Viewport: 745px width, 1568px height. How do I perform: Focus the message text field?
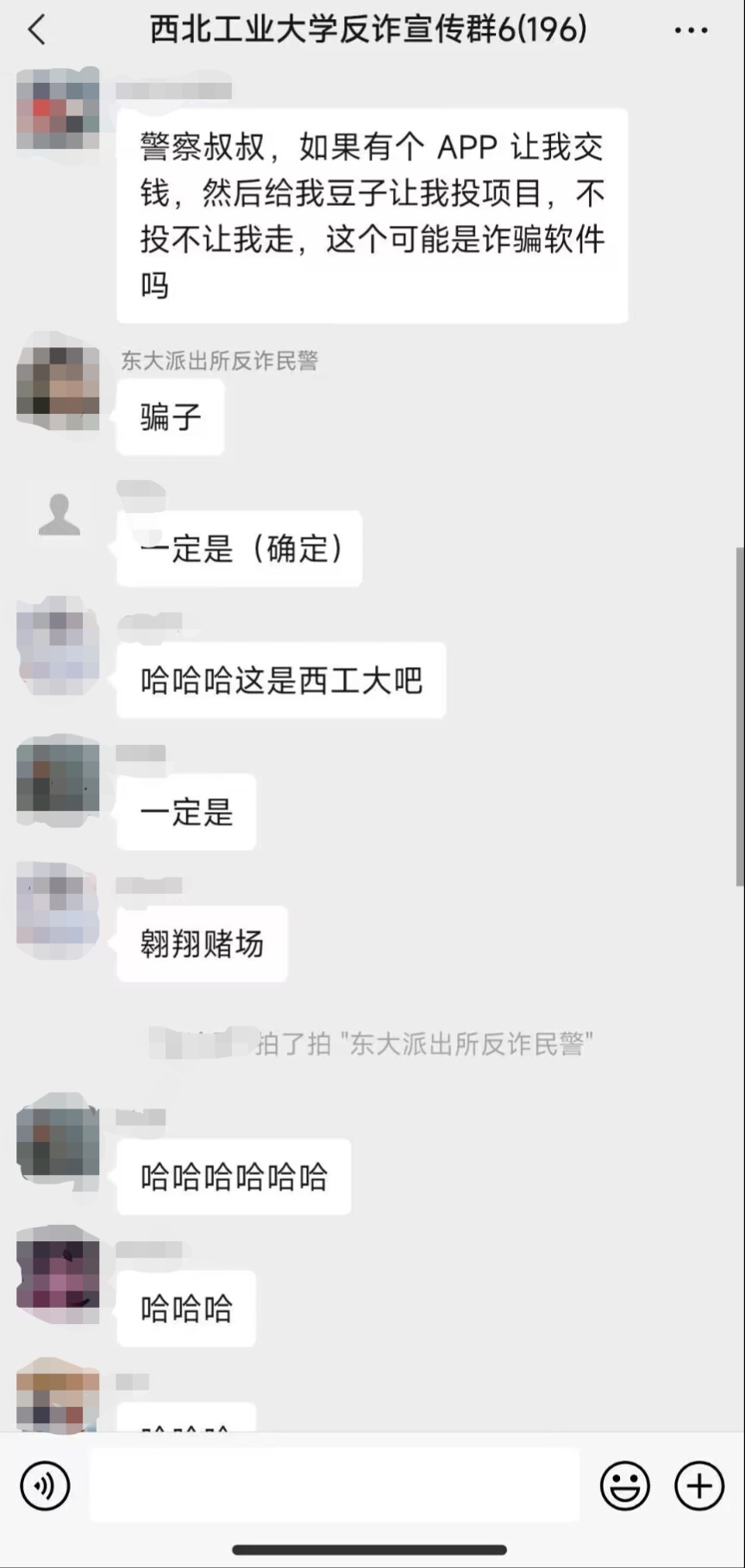point(335,1485)
